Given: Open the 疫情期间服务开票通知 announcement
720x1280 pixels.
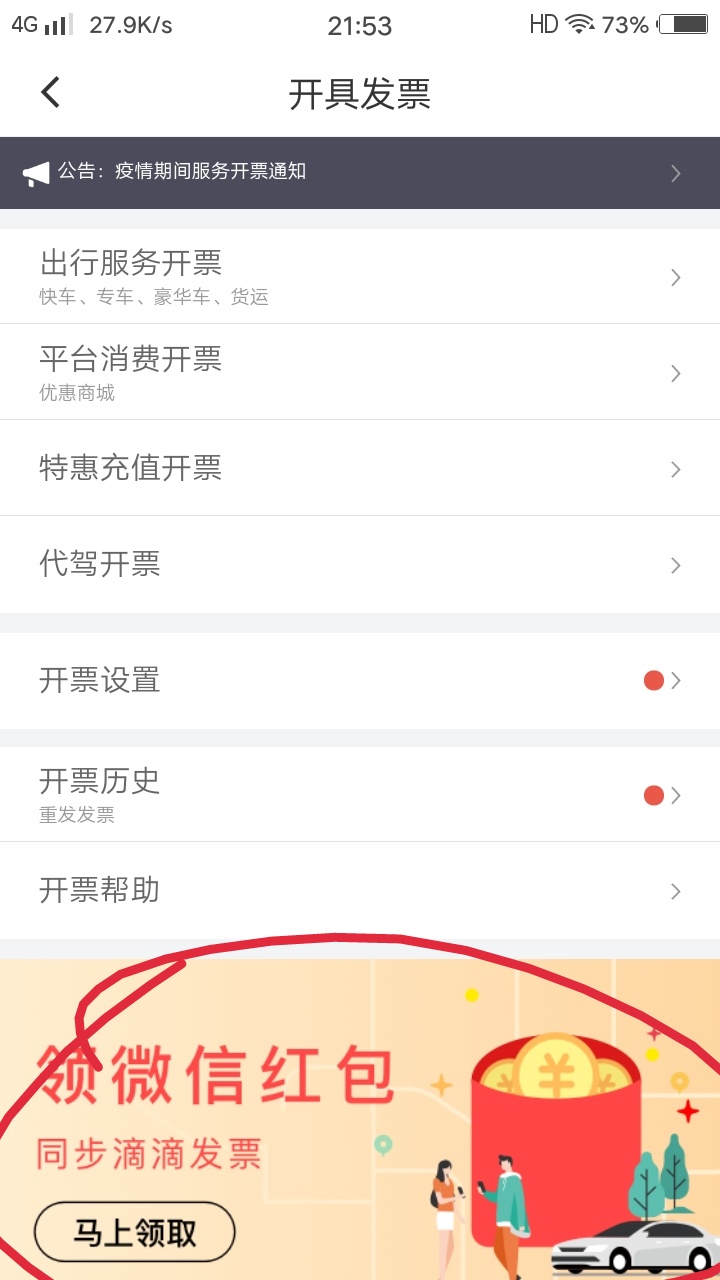Looking at the screenshot, I should click(360, 173).
